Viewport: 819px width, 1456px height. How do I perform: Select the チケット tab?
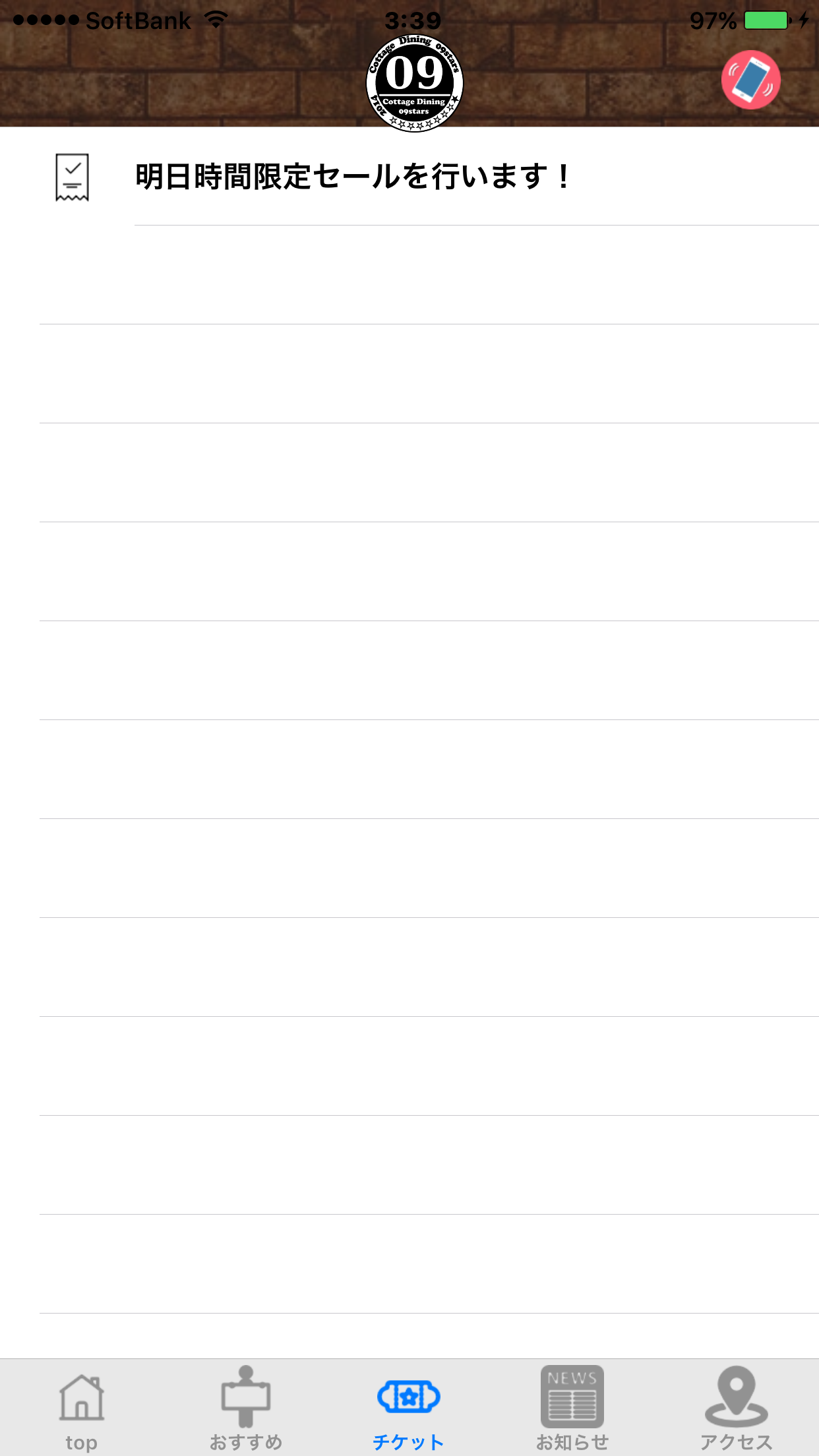point(409,1409)
